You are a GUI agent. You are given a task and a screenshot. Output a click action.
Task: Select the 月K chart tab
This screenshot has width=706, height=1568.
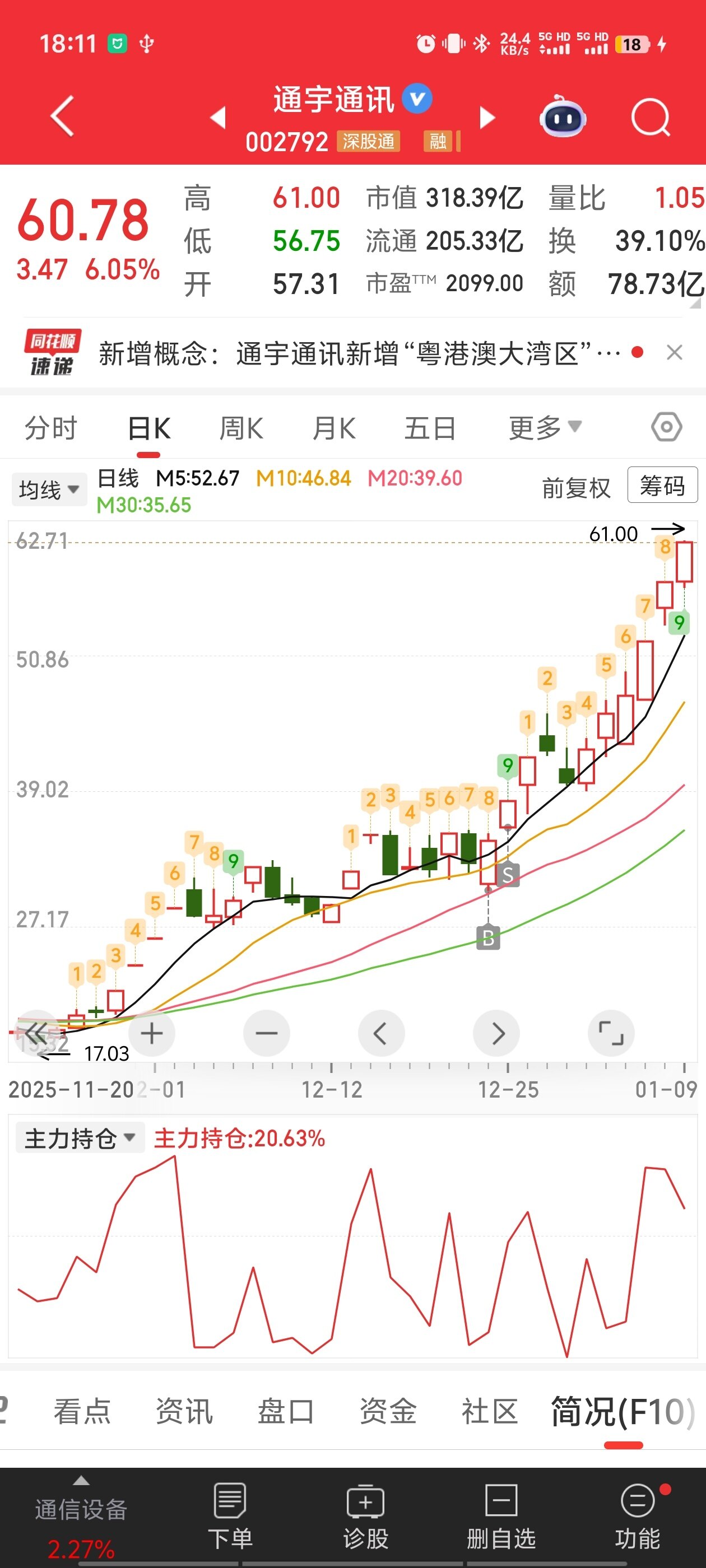click(x=333, y=428)
